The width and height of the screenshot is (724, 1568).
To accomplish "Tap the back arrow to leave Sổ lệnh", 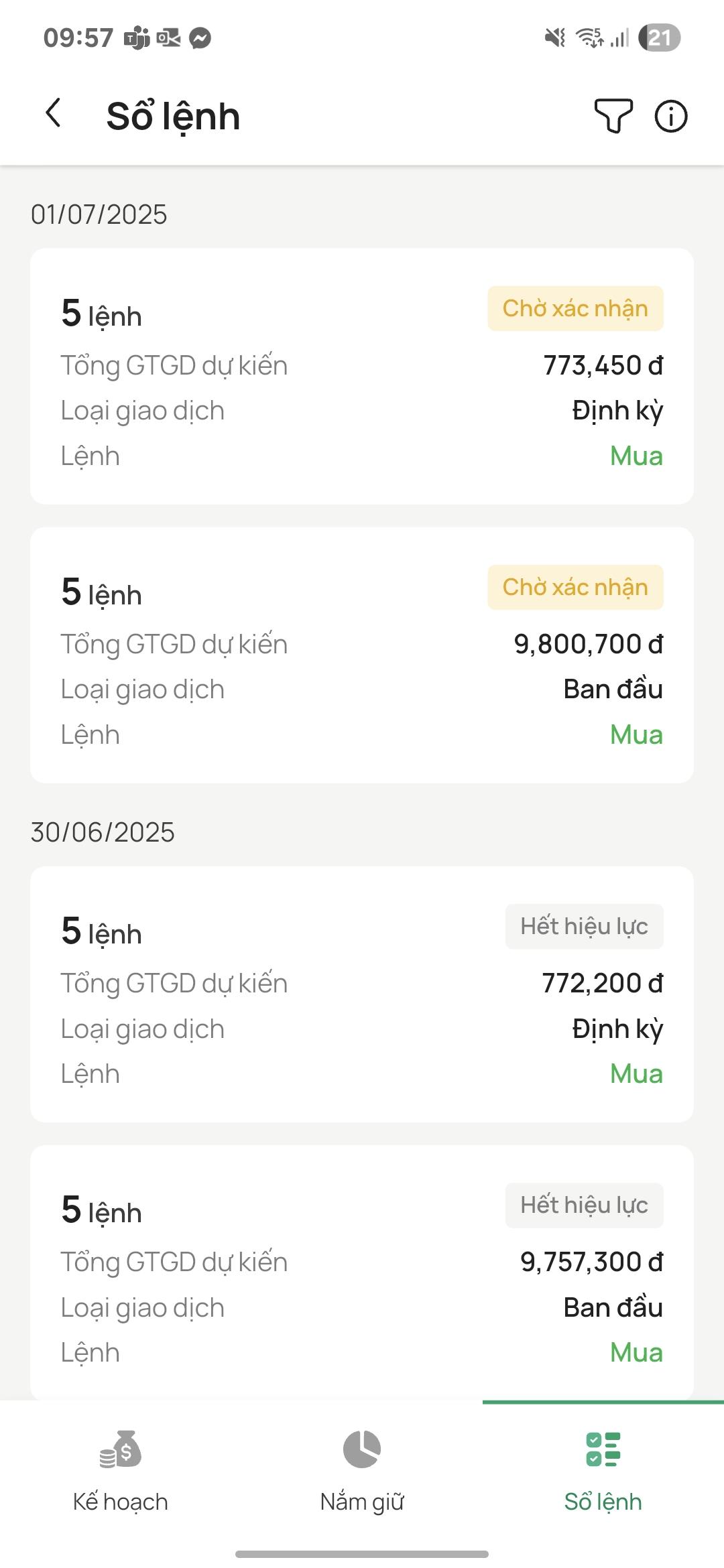I will coord(52,114).
